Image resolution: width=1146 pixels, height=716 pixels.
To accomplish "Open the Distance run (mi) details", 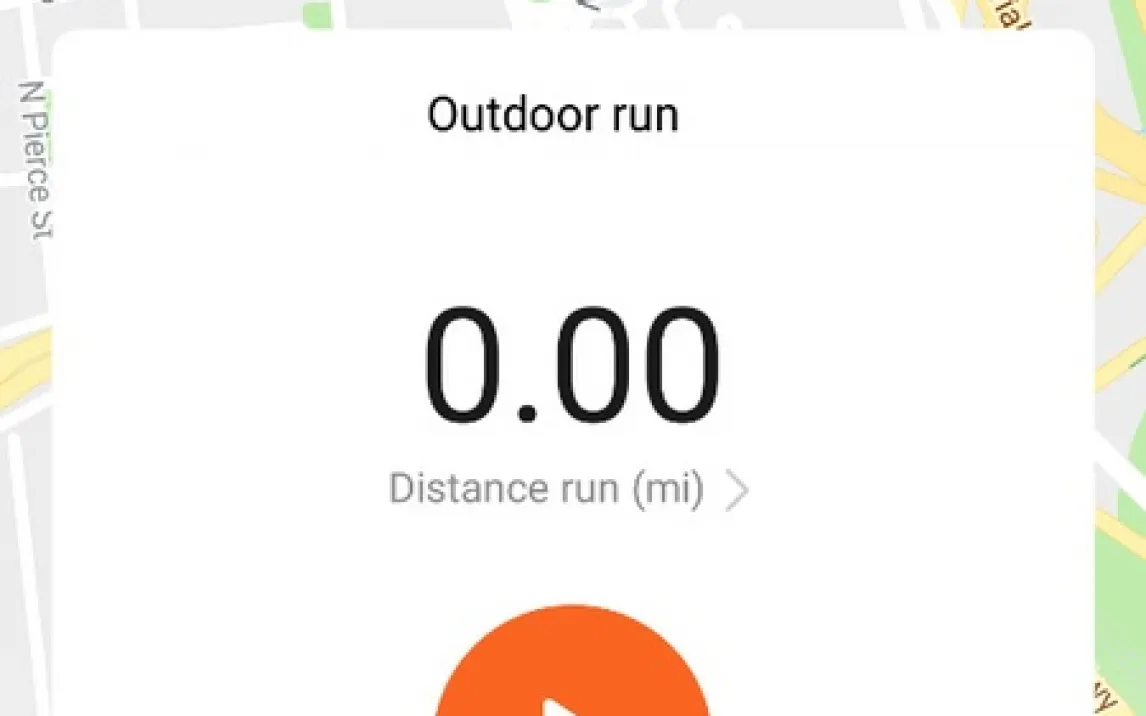I will click(x=568, y=490).
